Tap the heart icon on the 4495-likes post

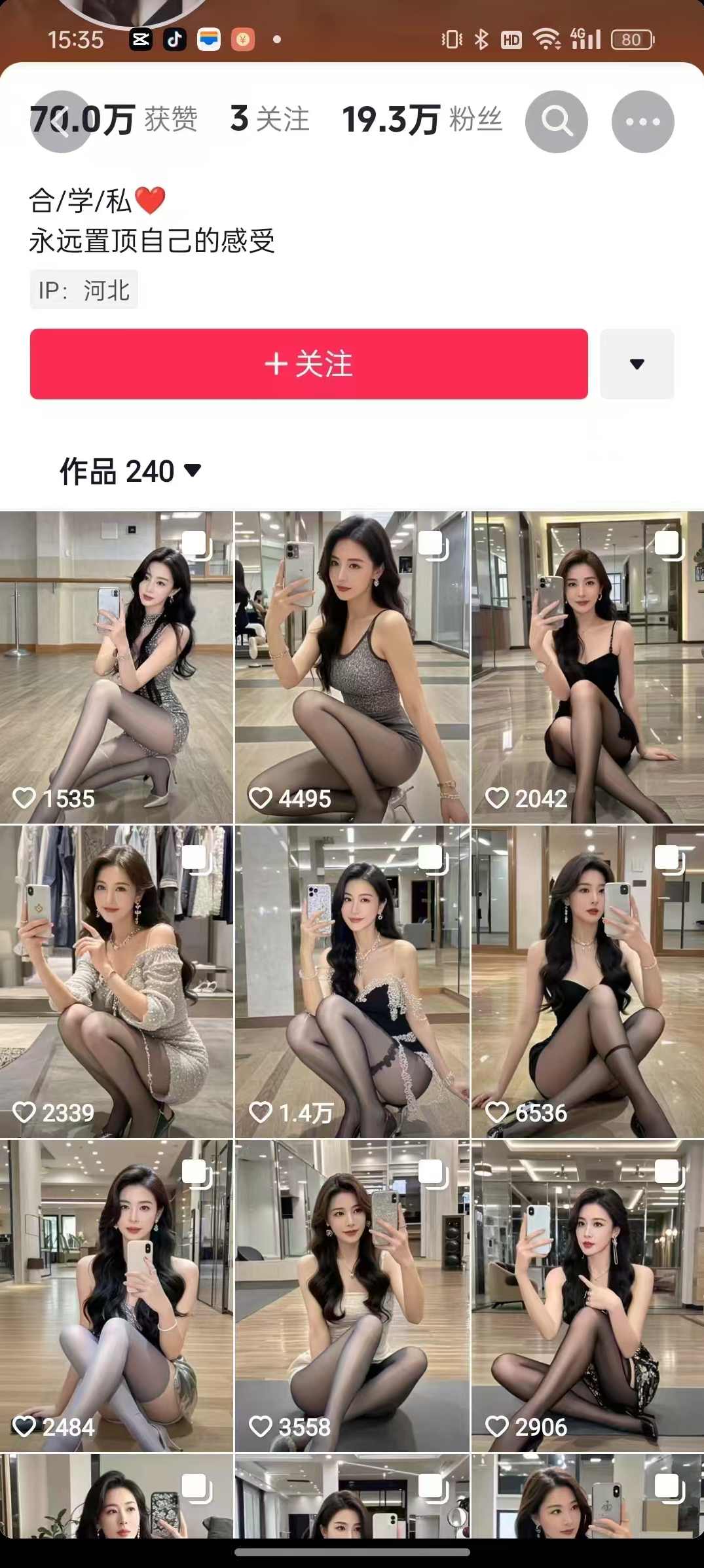click(261, 798)
